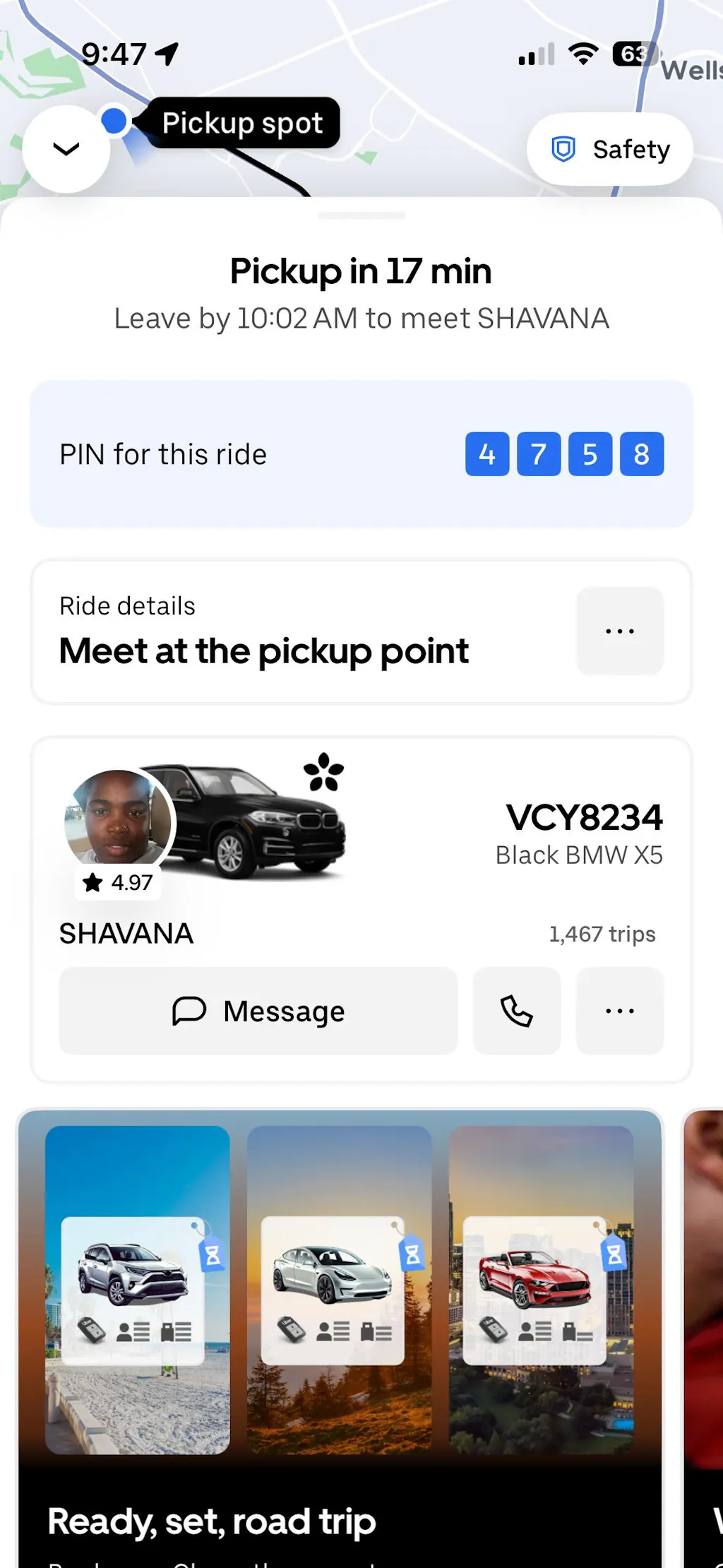Screen dimensions: 723x1568
Task: Message driver SHAVANA
Action: tap(258, 1011)
